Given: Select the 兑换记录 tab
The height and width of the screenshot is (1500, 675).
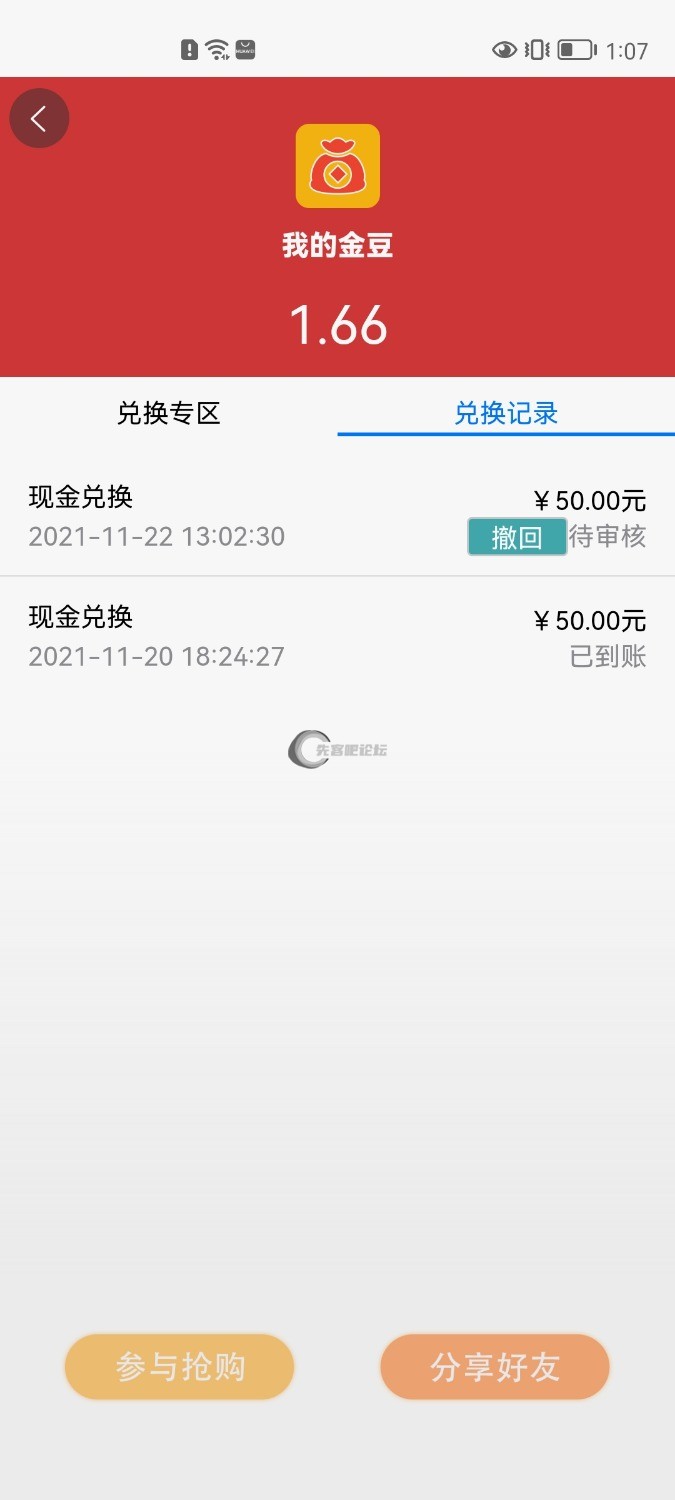Looking at the screenshot, I should (x=506, y=413).
